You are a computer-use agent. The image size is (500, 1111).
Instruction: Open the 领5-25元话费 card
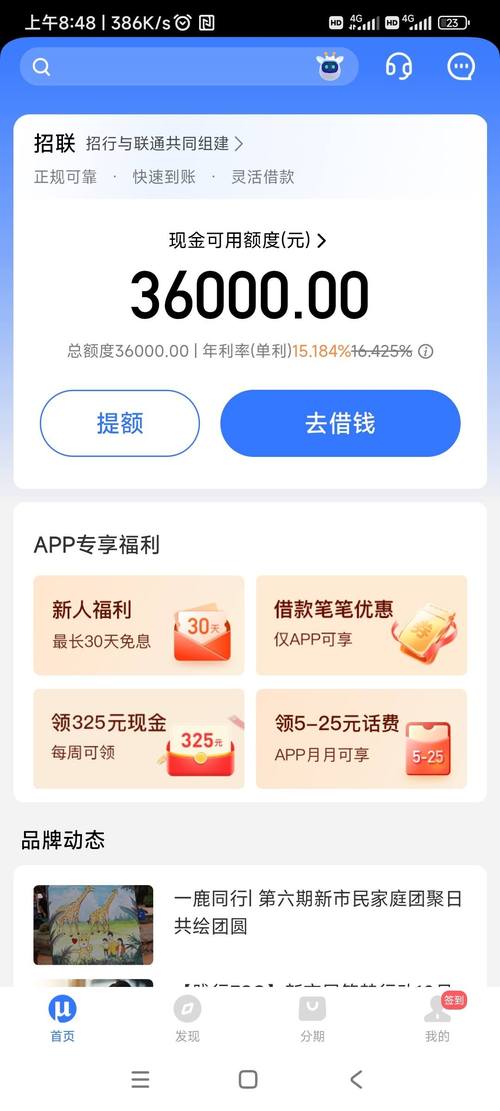[x=361, y=738]
